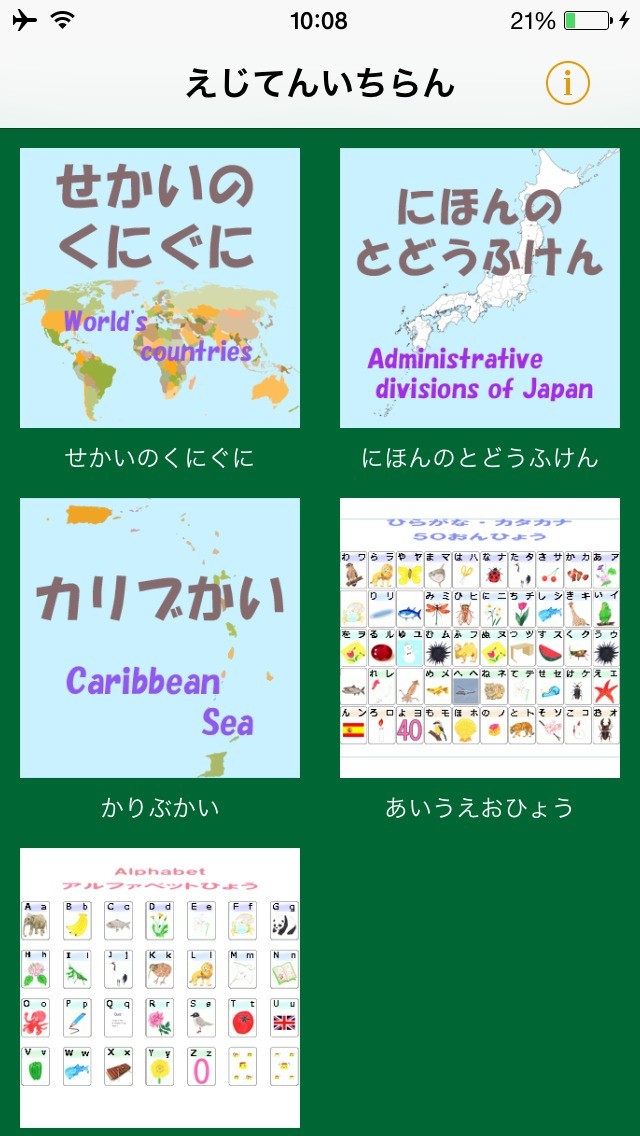View the あいうえおひょう hiragana chart tile
The height and width of the screenshot is (1136, 640).
[x=480, y=638]
